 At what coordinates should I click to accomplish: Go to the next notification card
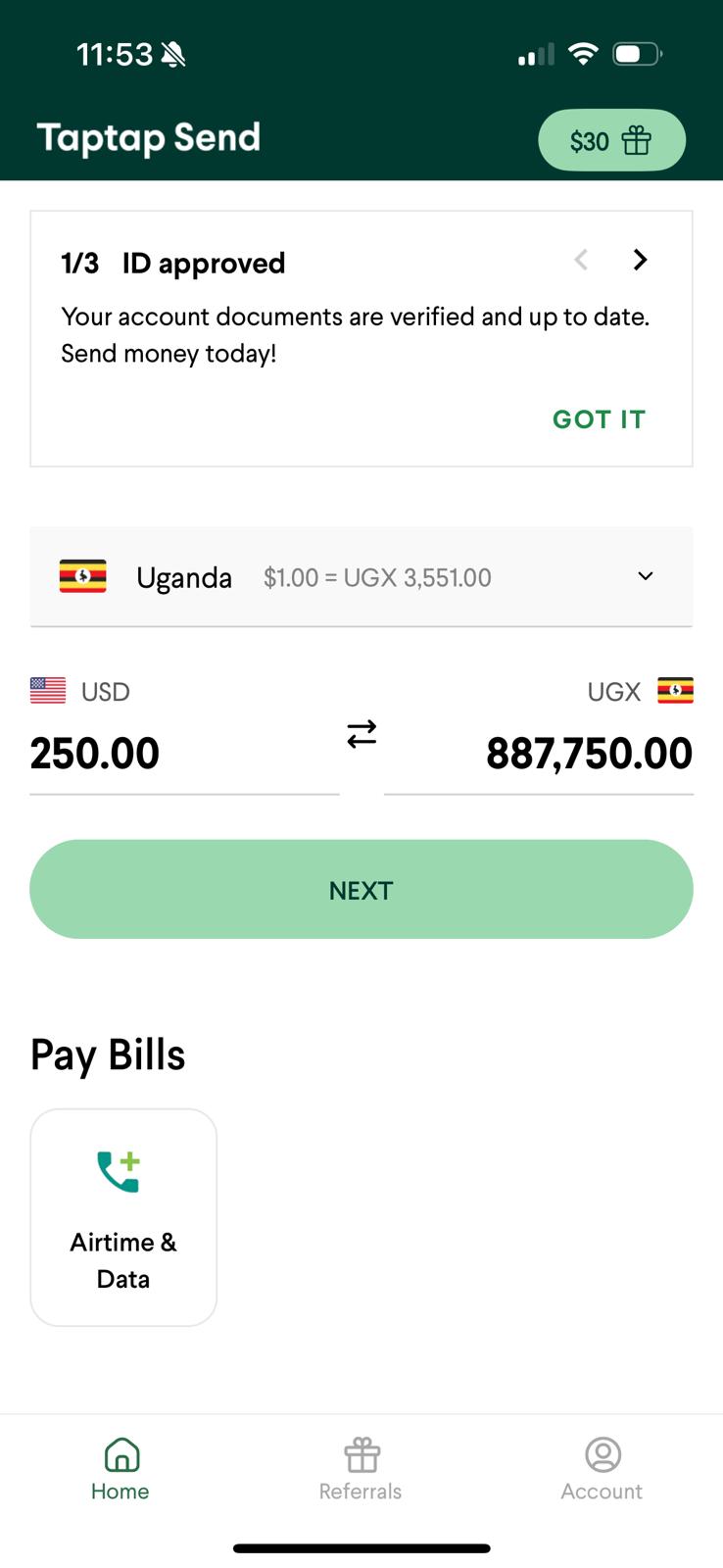click(x=640, y=260)
